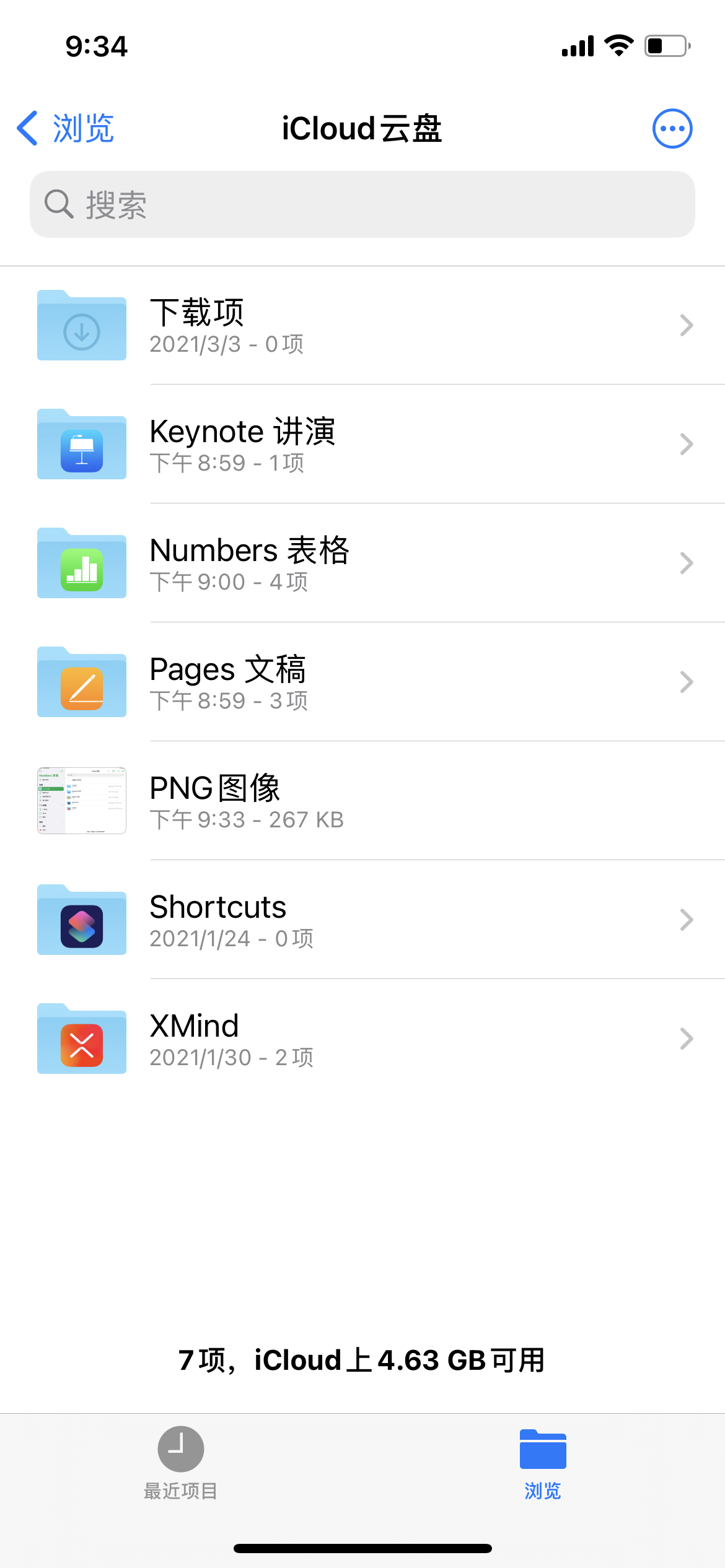
Task: Tap the 搜索 search field
Action: coord(362,204)
